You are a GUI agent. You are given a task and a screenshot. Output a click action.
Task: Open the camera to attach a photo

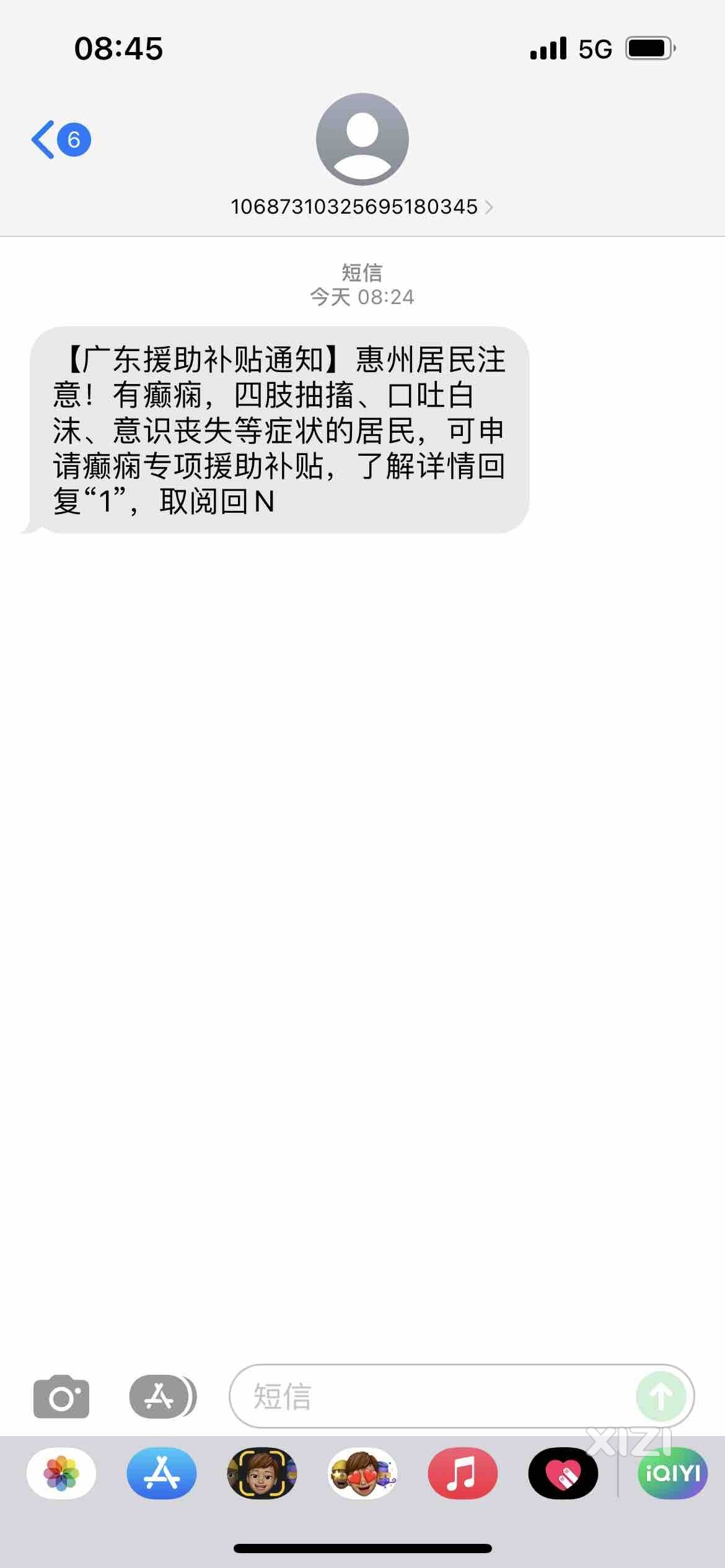coord(61,1397)
